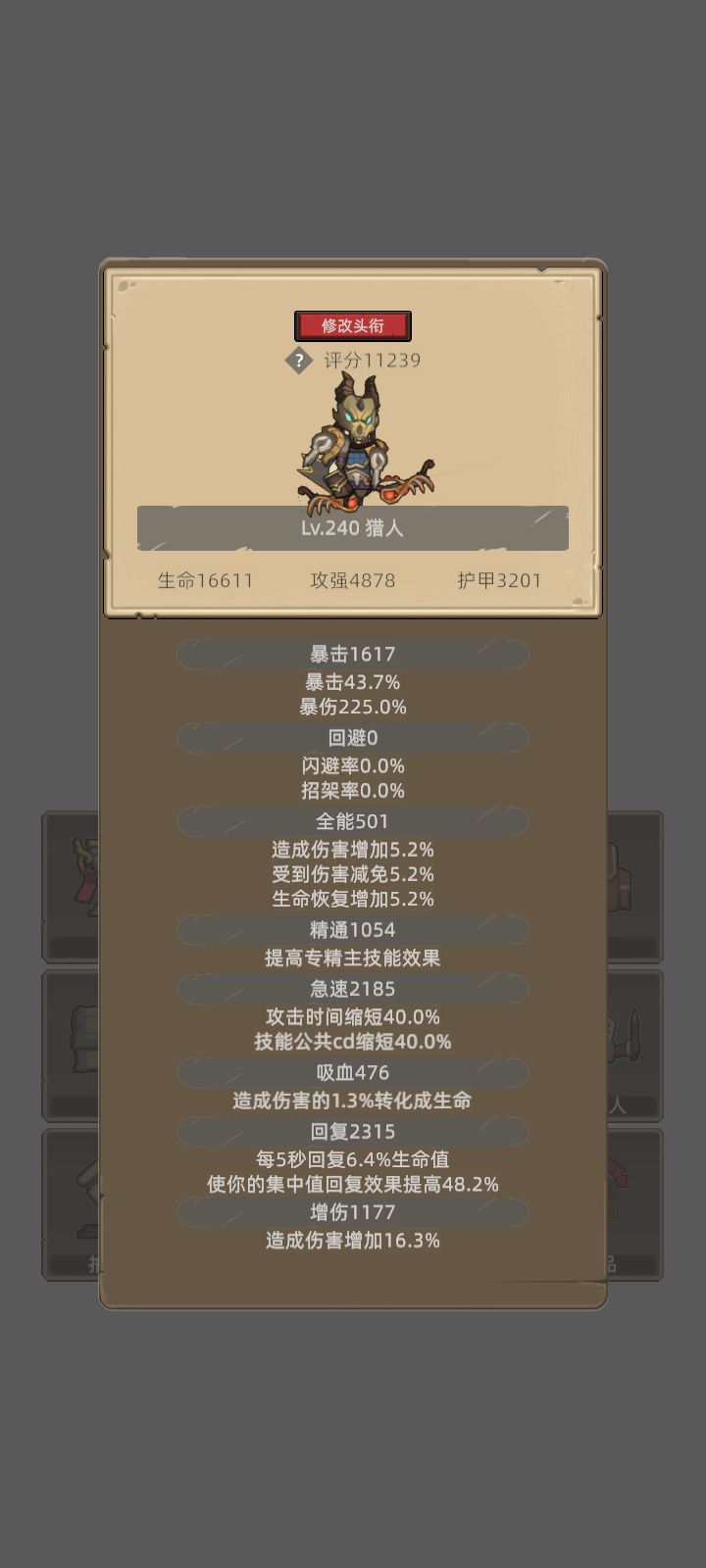Expand the 全能501 stat bar
The width and height of the screenshot is (706, 1568).
pyautogui.click(x=353, y=821)
